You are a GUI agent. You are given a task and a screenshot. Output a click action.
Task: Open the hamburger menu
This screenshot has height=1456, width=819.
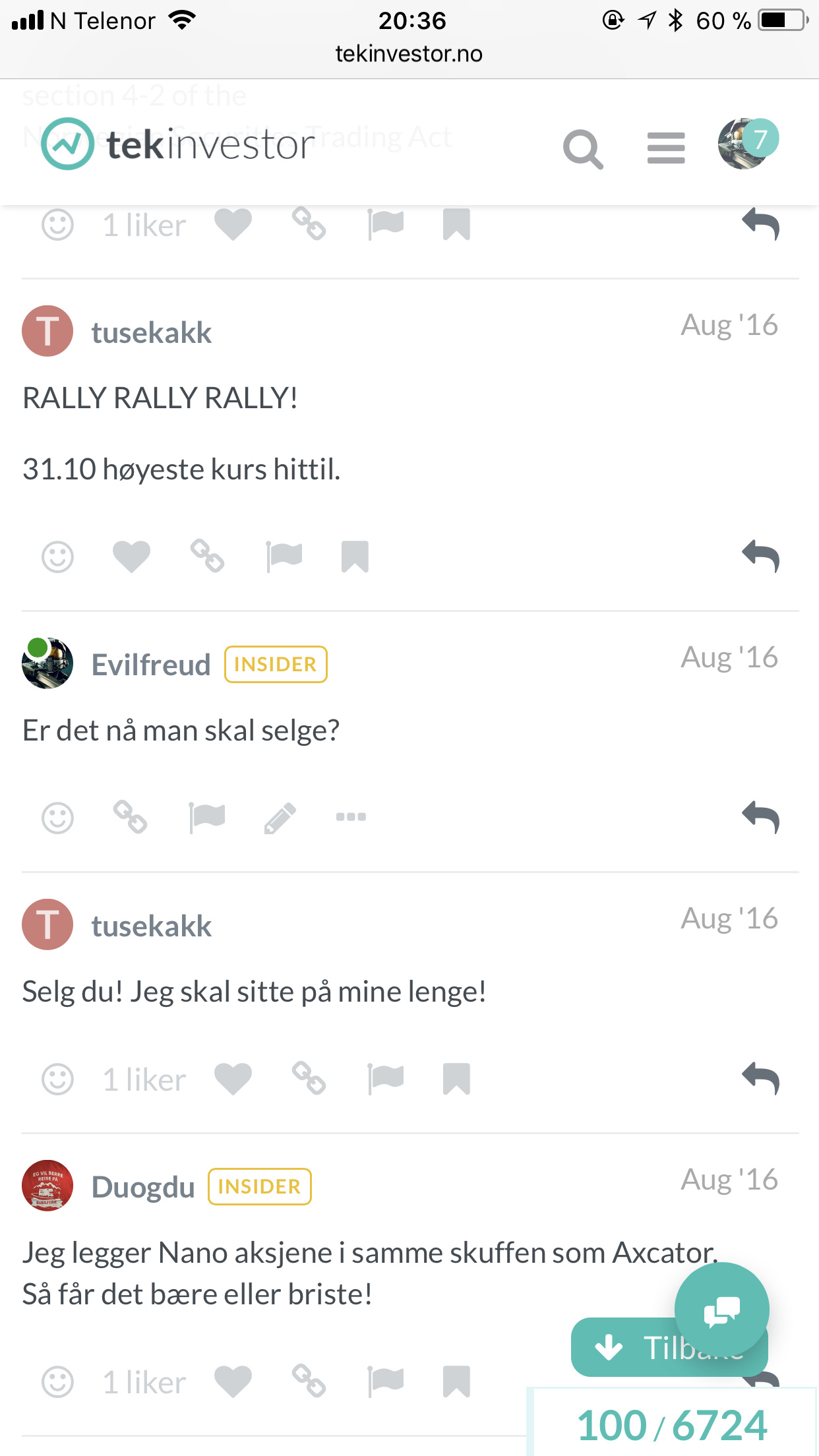click(x=666, y=148)
